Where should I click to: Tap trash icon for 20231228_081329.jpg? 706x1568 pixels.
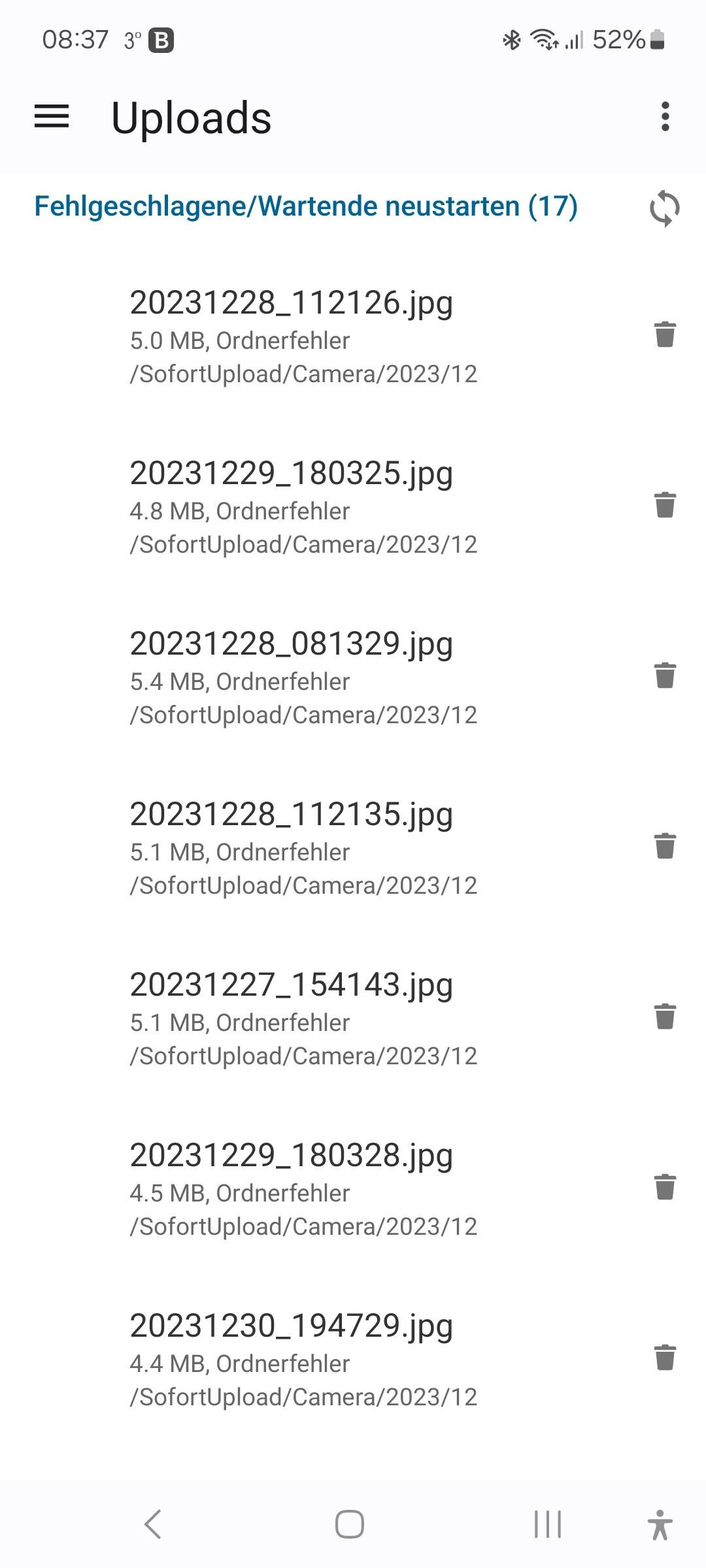(x=665, y=676)
